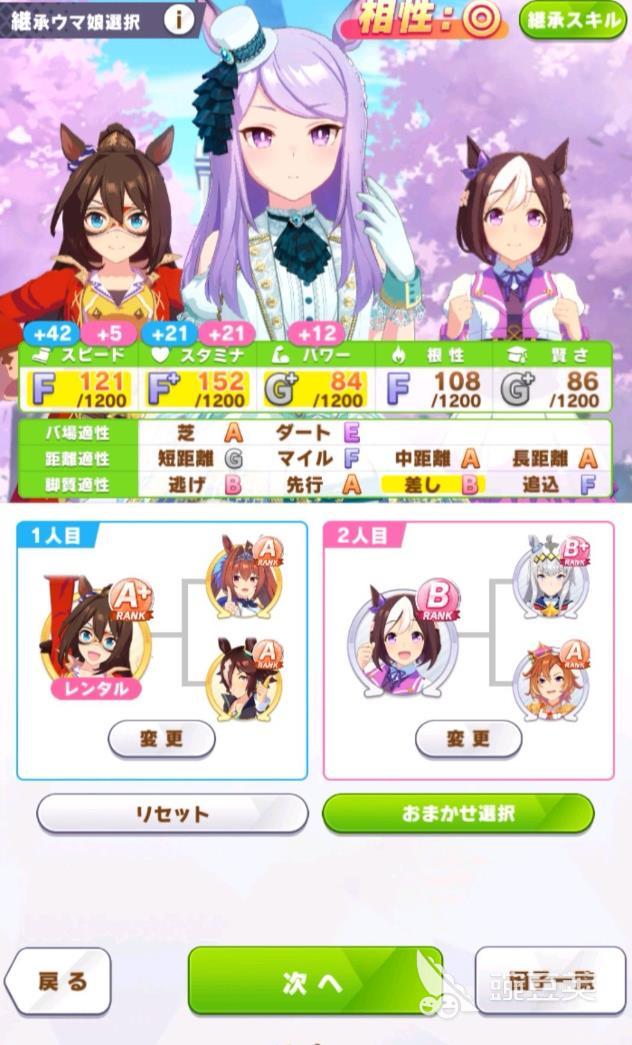Proceed with the 次へ button
This screenshot has height=1045, width=632.
click(x=314, y=982)
